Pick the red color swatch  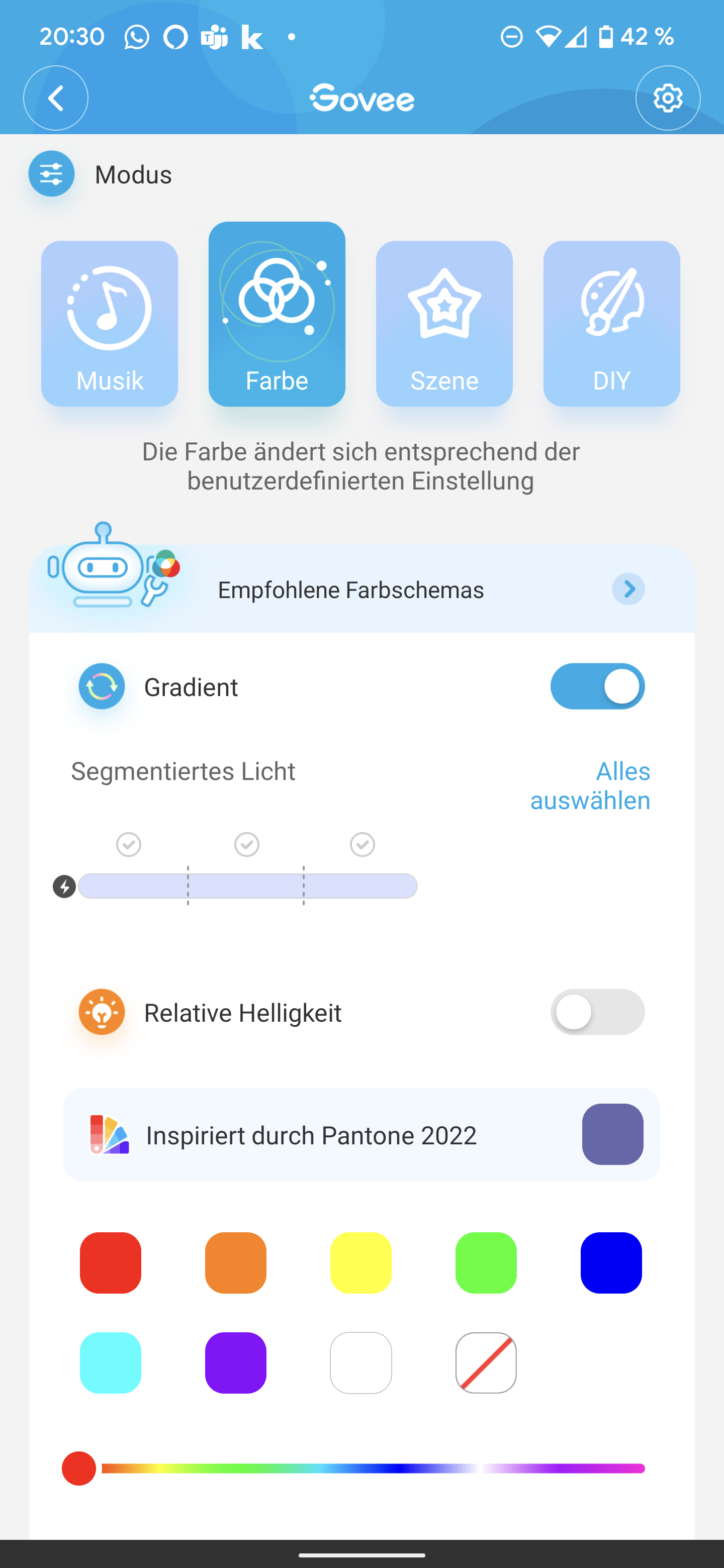(111, 1262)
